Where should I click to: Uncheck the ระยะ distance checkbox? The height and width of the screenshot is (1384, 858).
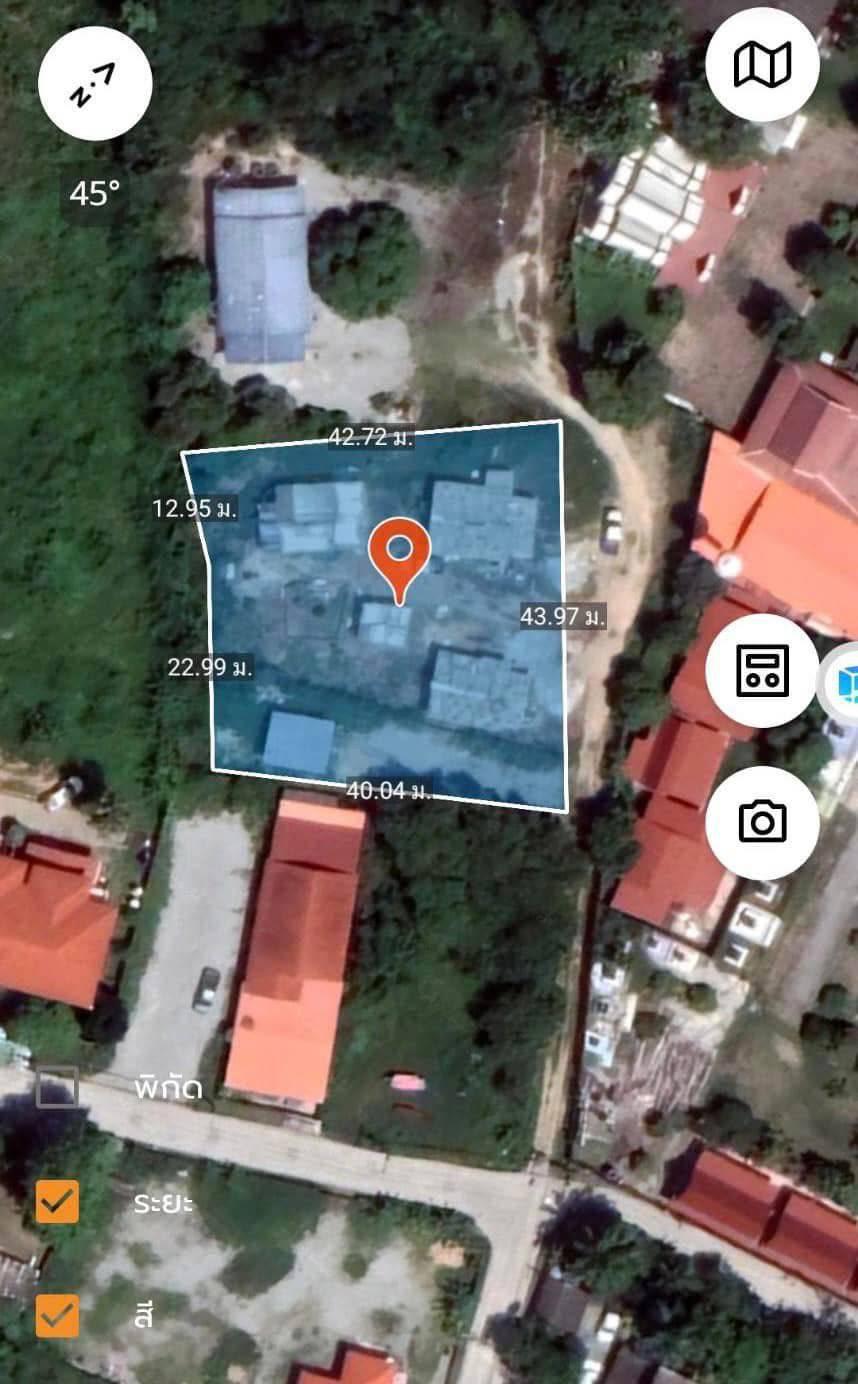(57, 1201)
